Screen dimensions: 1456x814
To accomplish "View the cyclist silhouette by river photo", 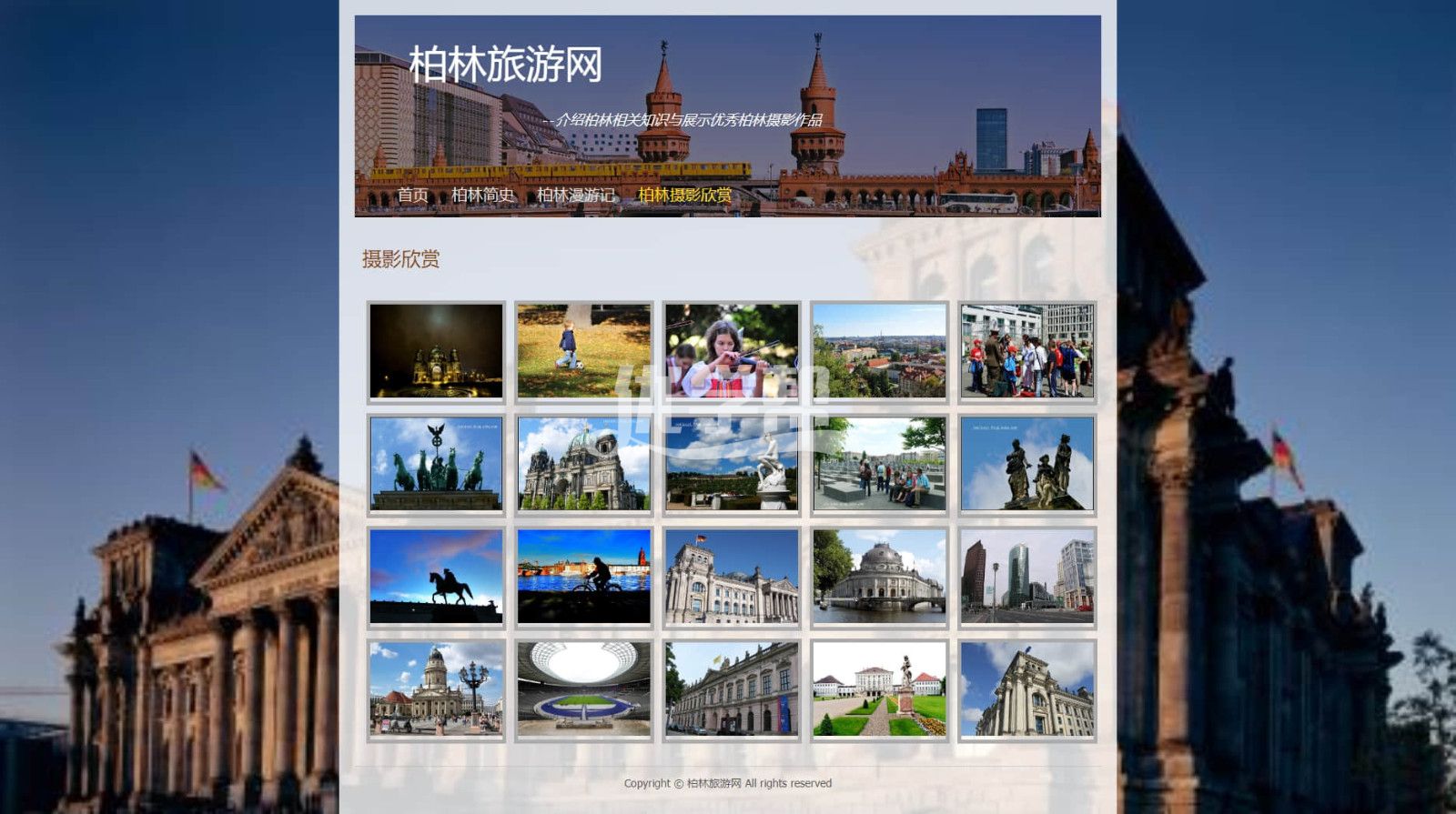I will (x=583, y=577).
